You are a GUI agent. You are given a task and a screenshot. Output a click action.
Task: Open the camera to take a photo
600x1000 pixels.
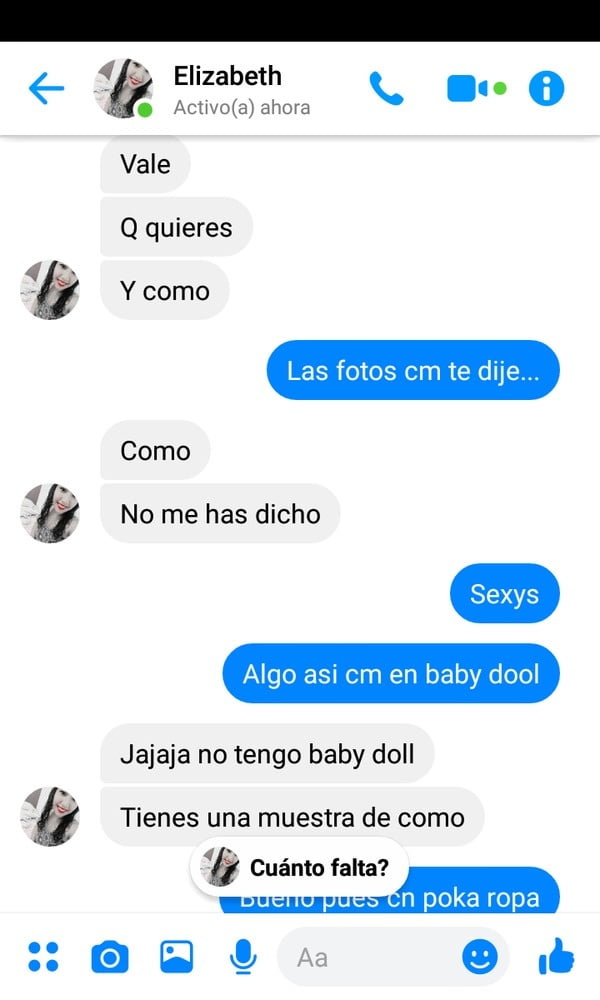tap(110, 957)
